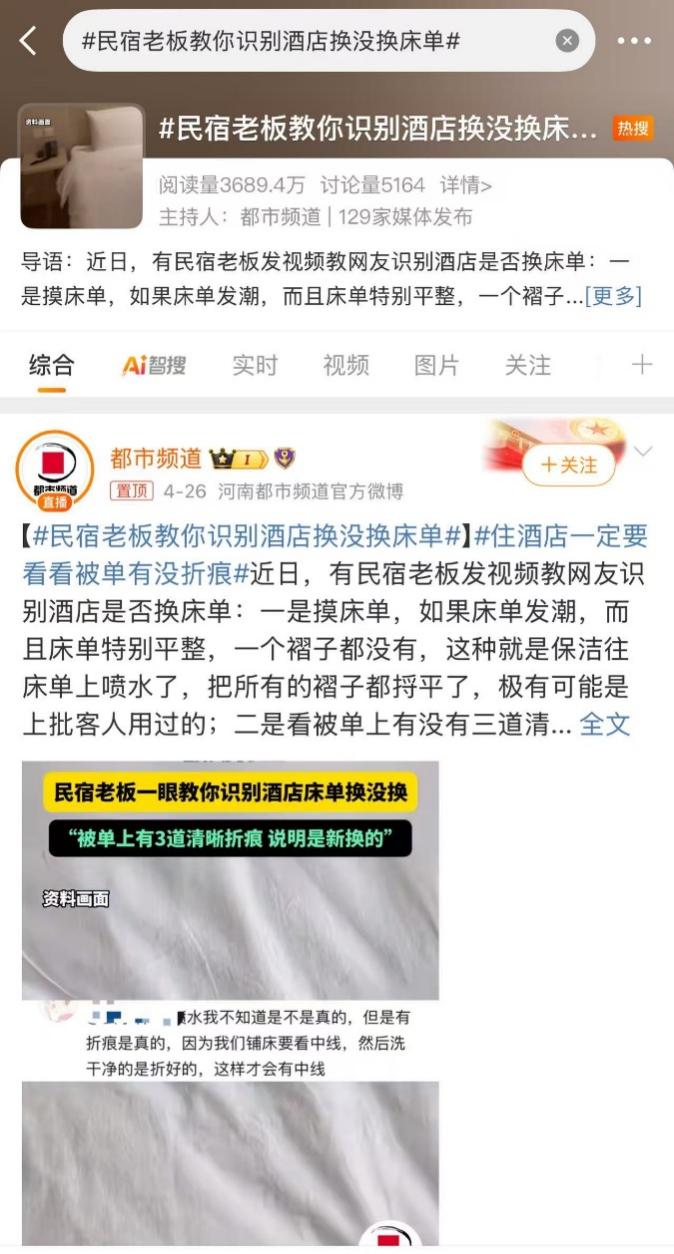Open the topic cover image thumbnail

tap(82, 166)
